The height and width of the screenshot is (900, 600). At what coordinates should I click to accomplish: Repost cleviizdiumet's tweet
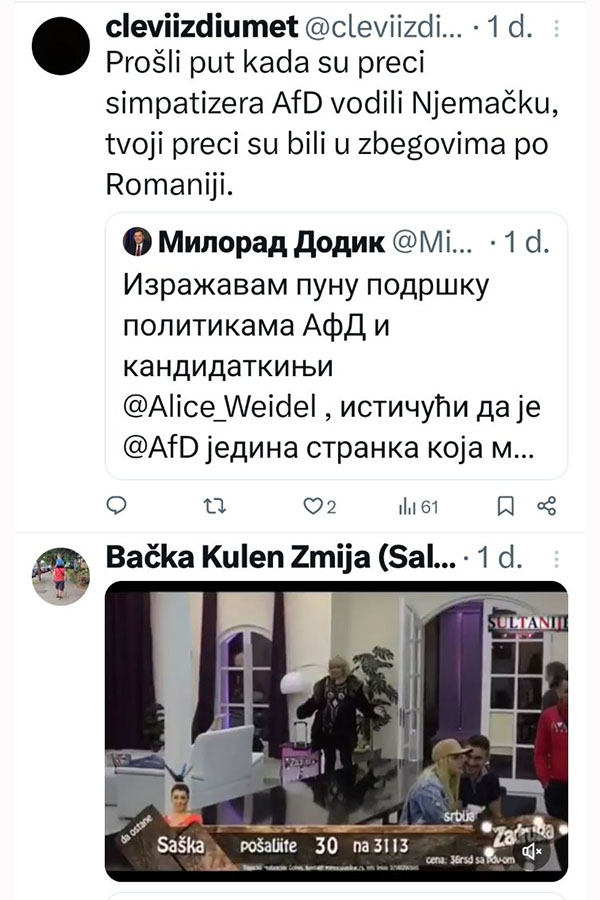(214, 507)
